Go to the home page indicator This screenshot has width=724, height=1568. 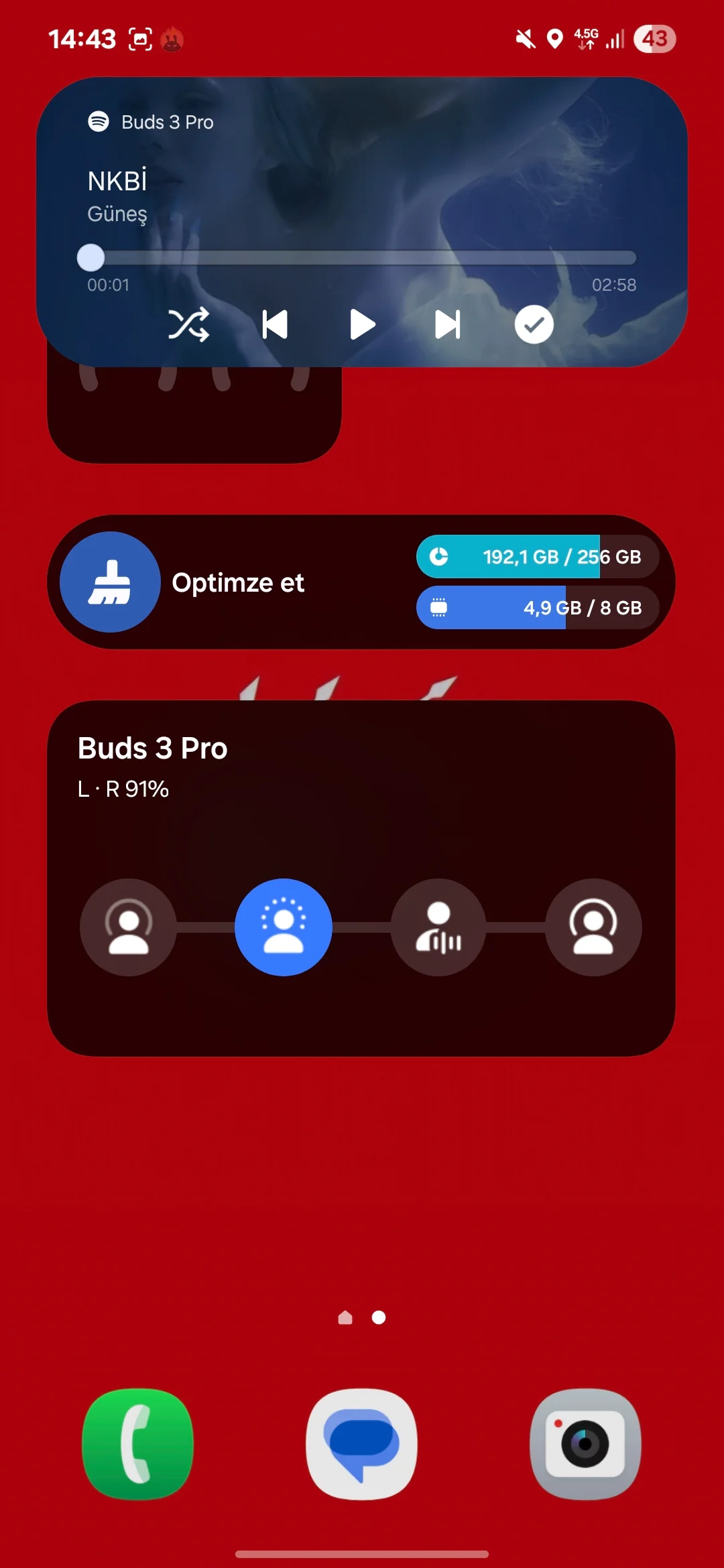point(345,1318)
